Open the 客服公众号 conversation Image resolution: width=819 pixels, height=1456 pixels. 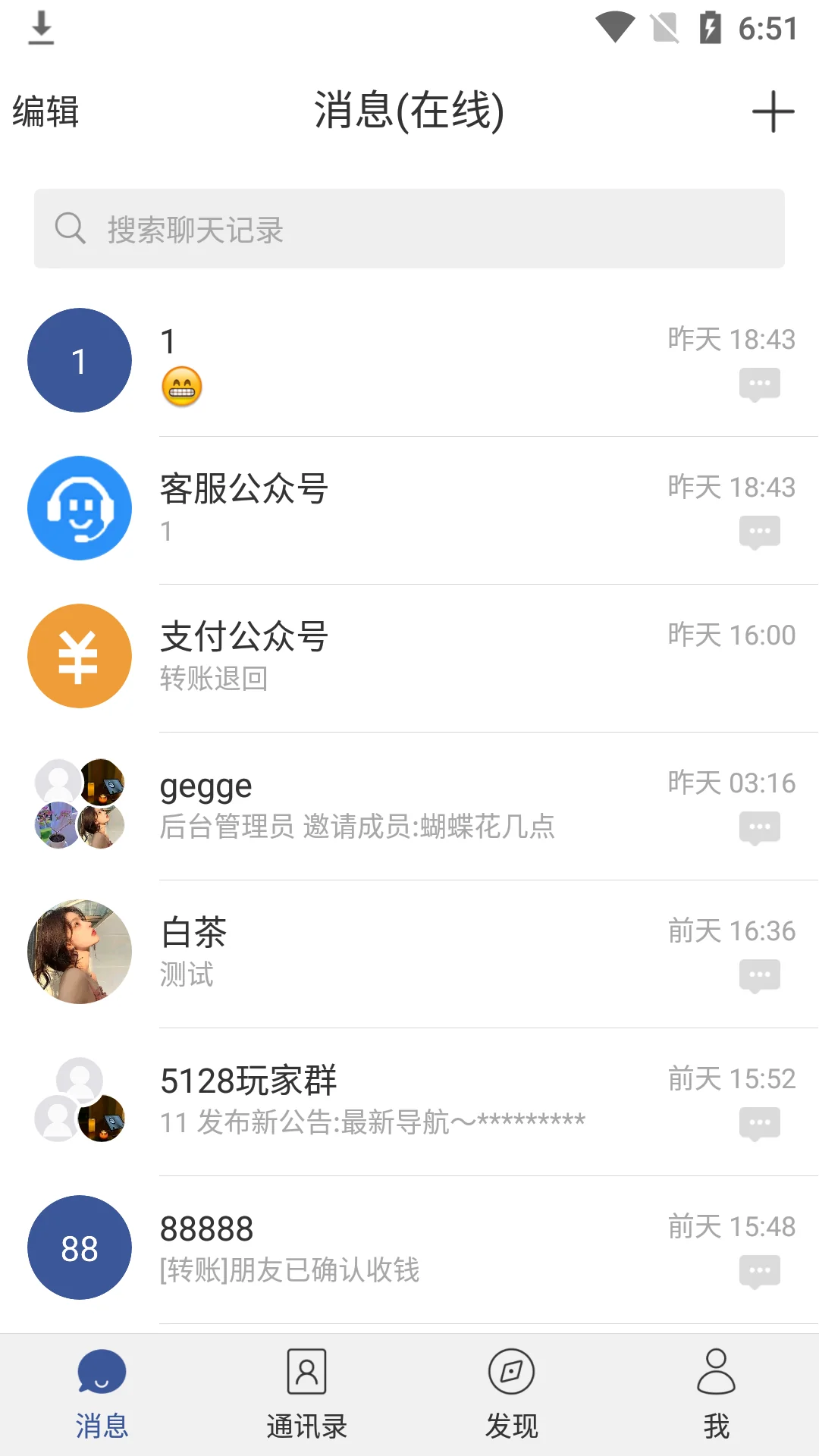click(x=409, y=509)
